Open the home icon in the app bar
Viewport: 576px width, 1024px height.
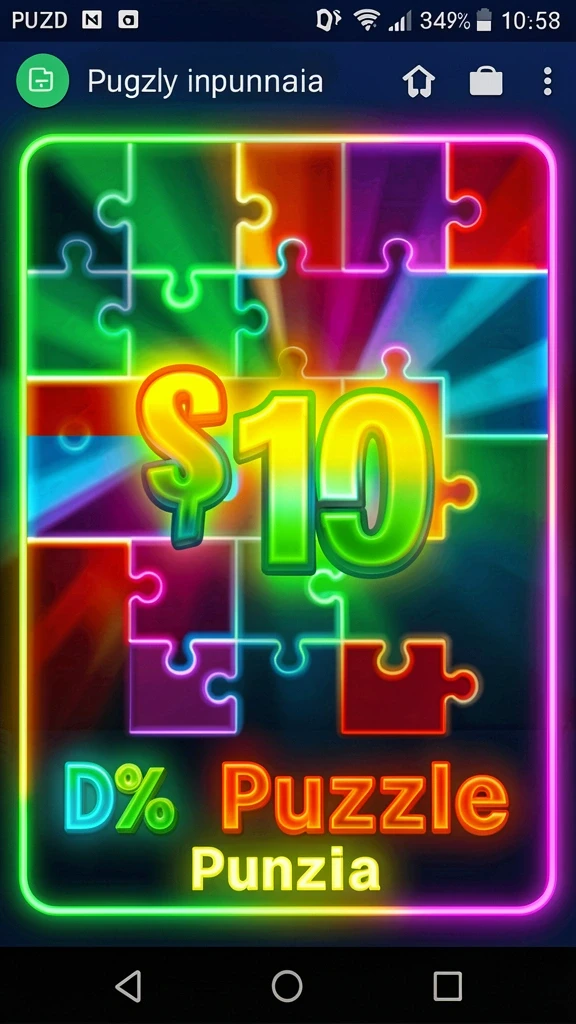419,82
